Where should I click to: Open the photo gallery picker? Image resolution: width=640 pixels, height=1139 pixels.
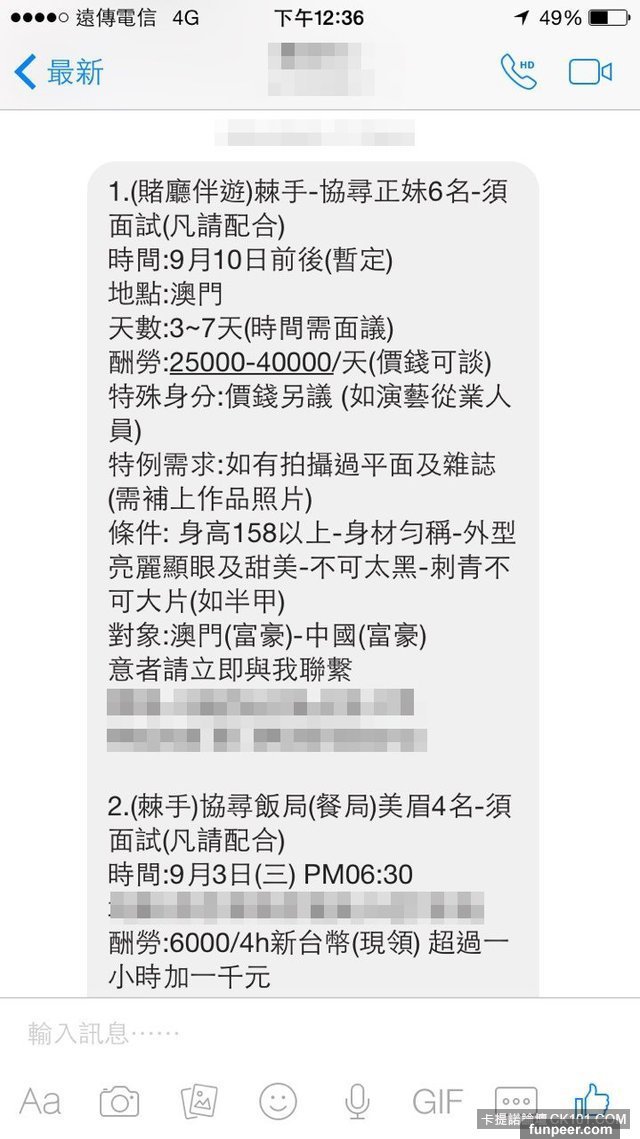199,1102
